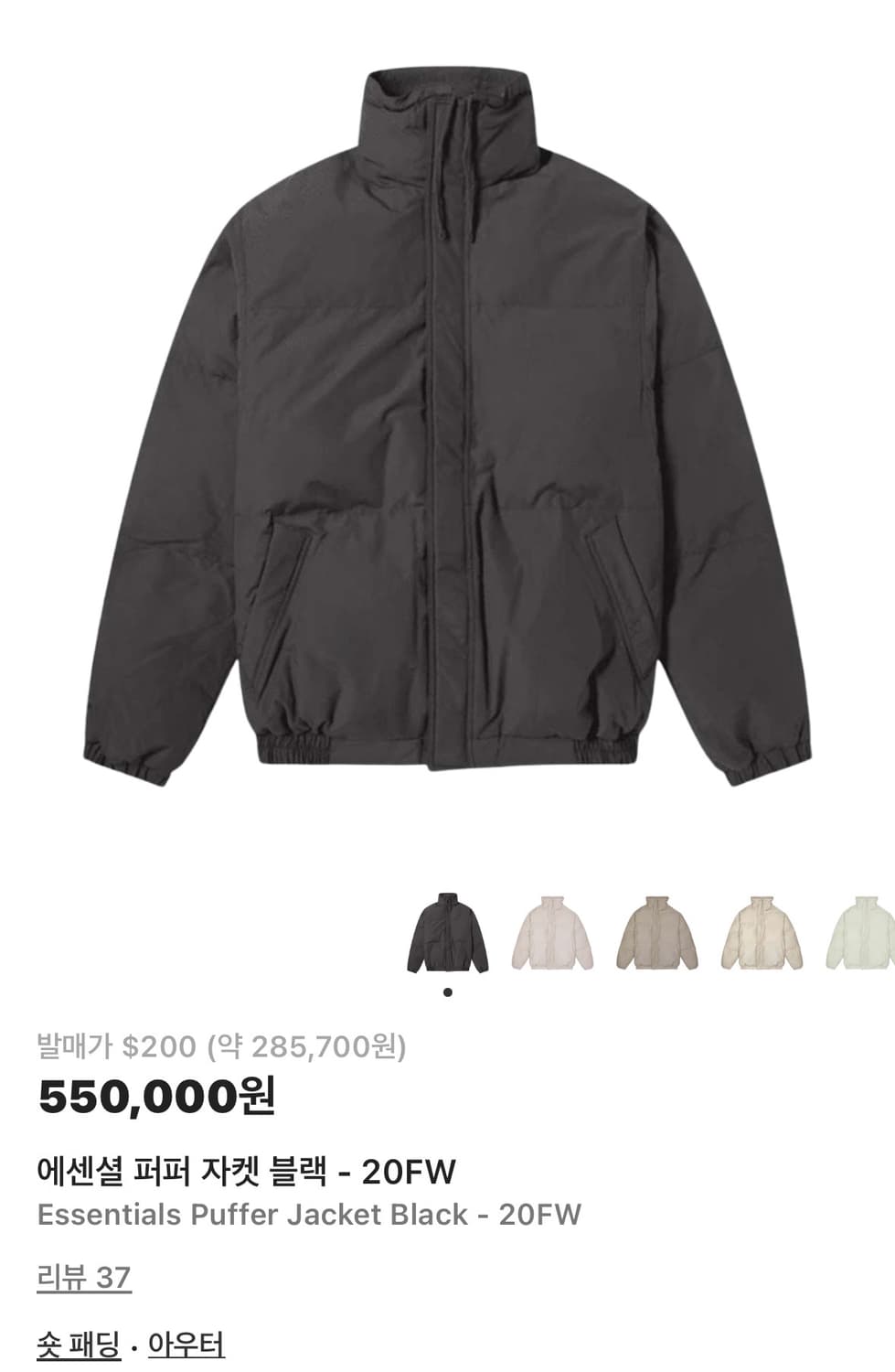Select the cream colorway thumbnail
The width and height of the screenshot is (895, 1372).
[x=549, y=933]
